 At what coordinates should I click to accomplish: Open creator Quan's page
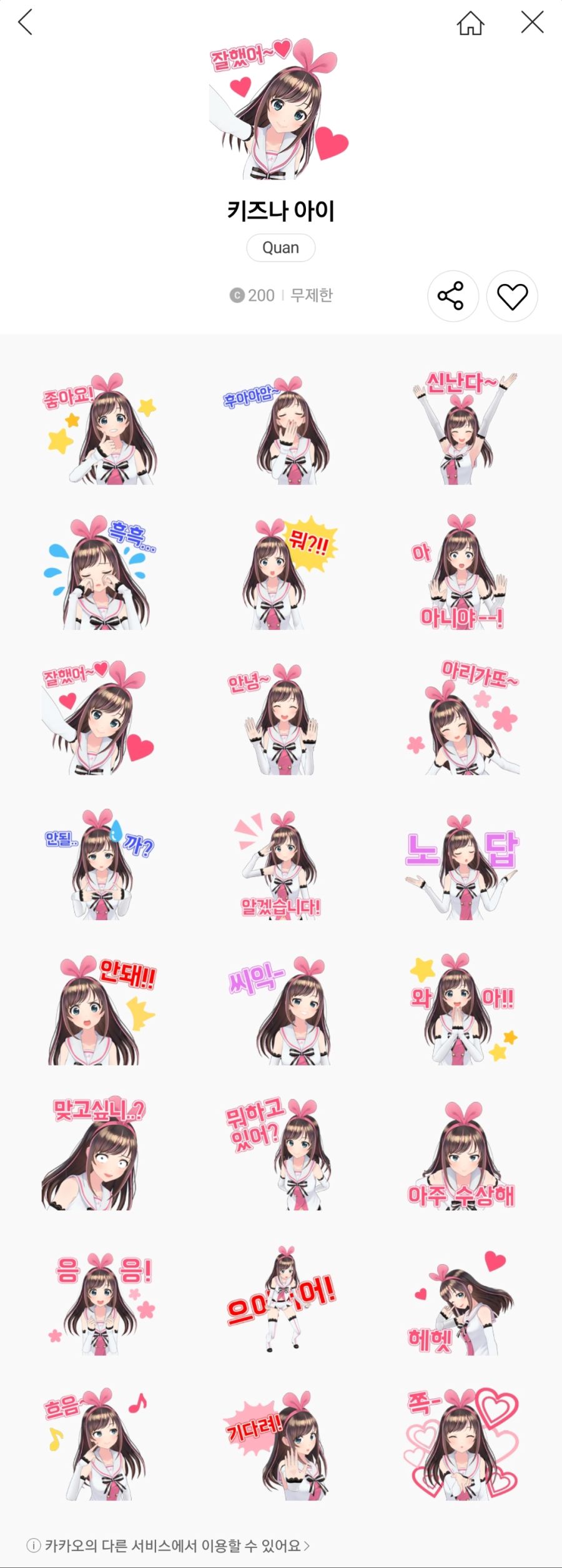(x=280, y=248)
